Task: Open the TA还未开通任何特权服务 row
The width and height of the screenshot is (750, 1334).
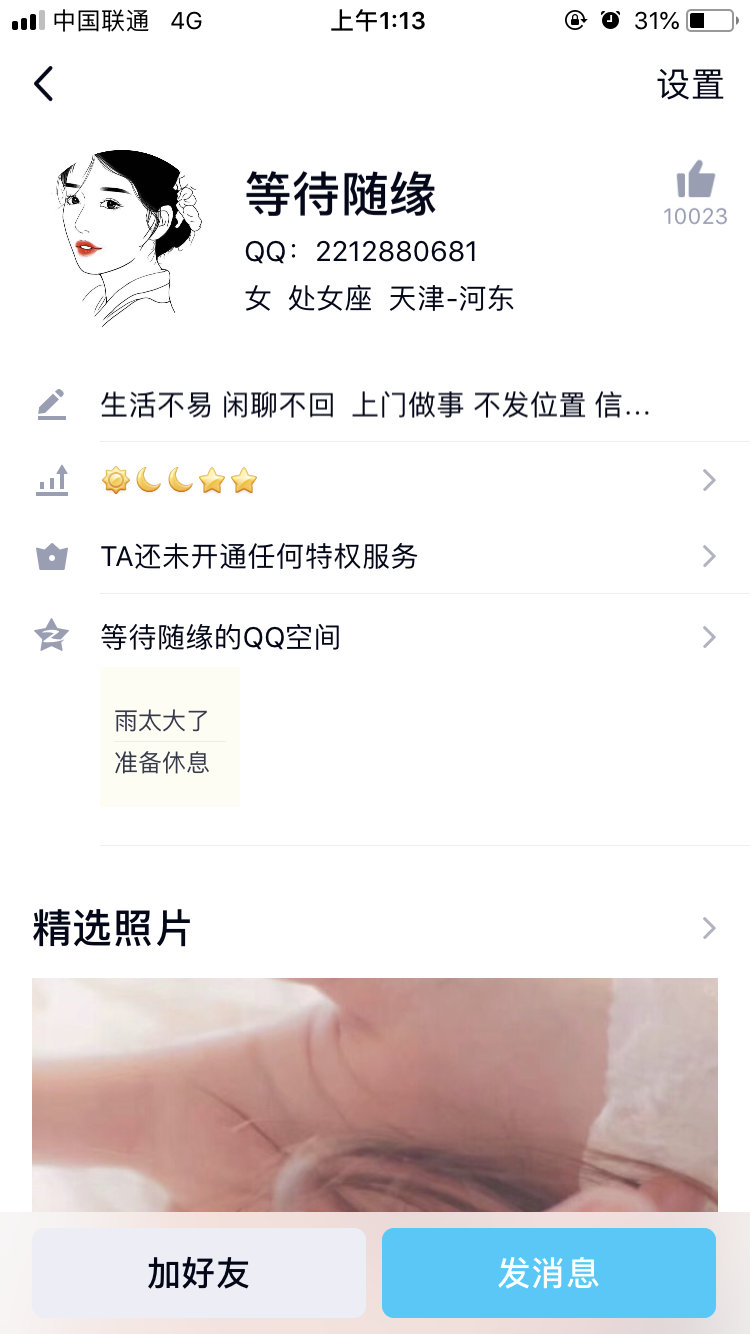Action: pos(400,556)
